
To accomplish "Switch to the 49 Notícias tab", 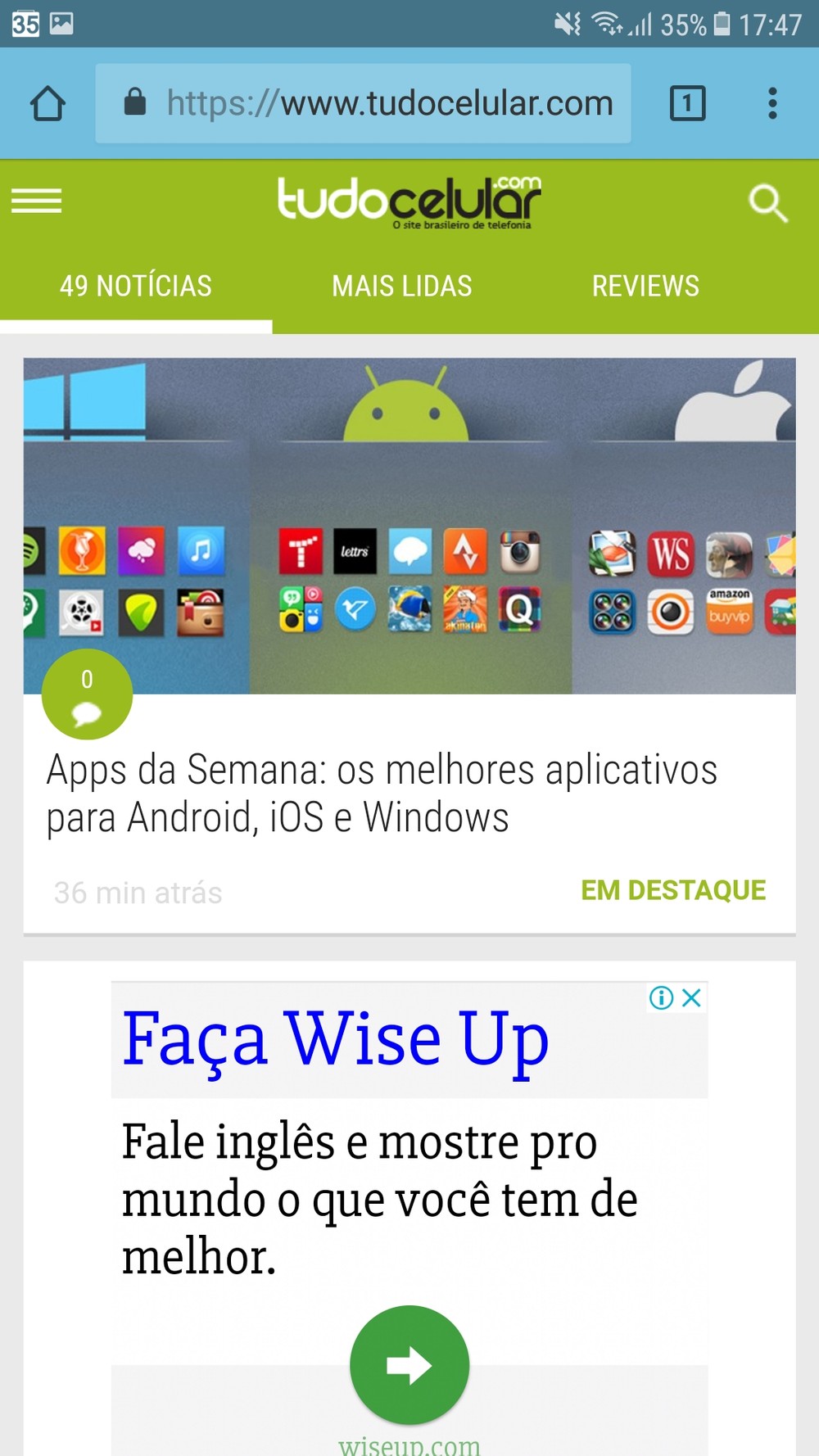I will (x=136, y=286).
